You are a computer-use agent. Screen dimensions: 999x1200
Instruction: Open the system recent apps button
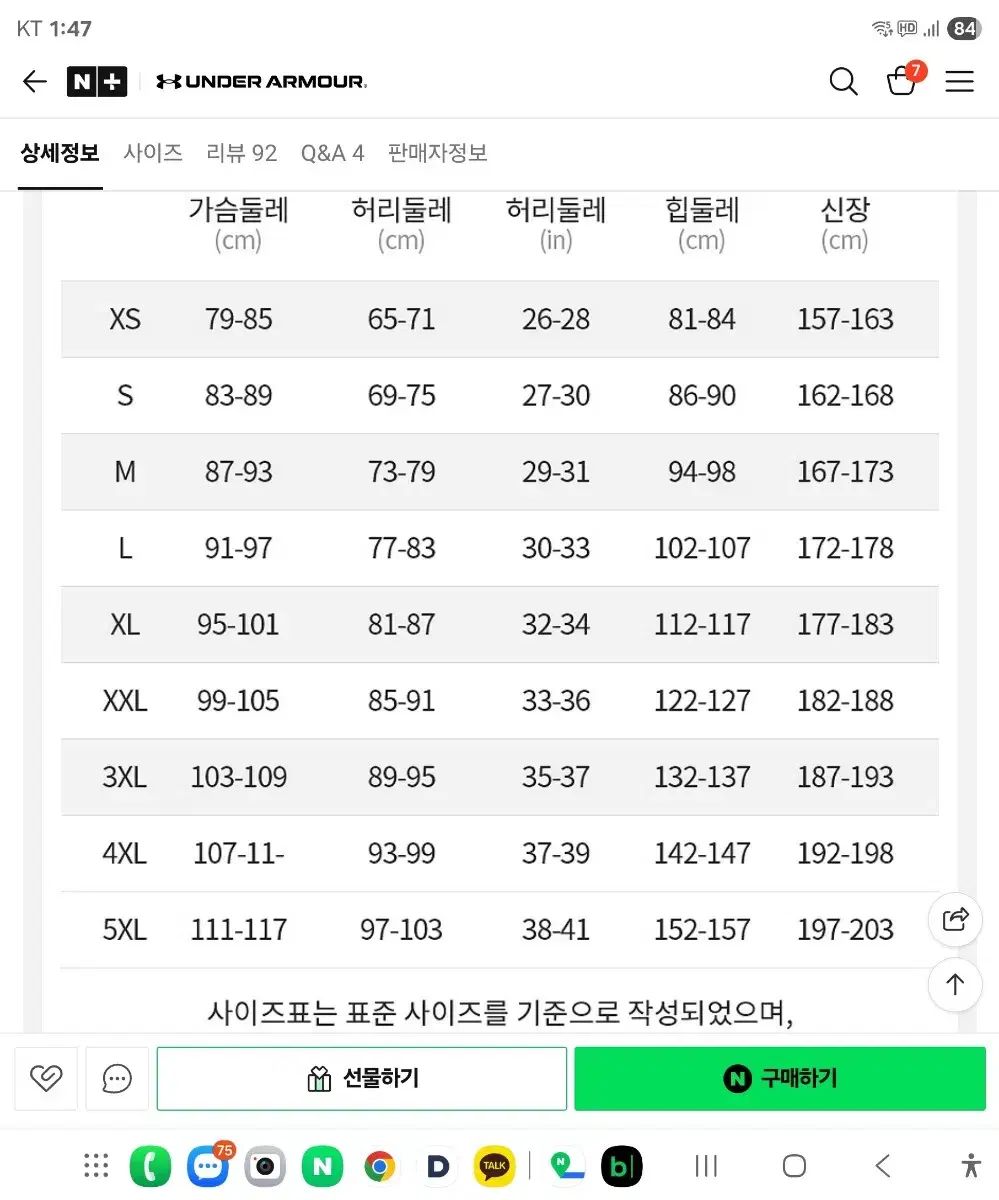(x=706, y=1166)
